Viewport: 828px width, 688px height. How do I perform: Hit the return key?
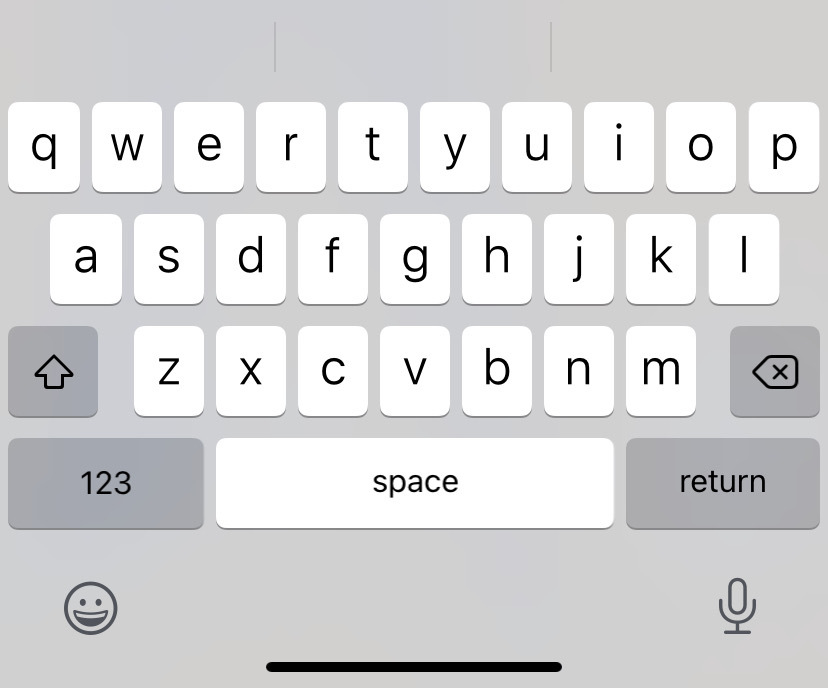(722, 483)
